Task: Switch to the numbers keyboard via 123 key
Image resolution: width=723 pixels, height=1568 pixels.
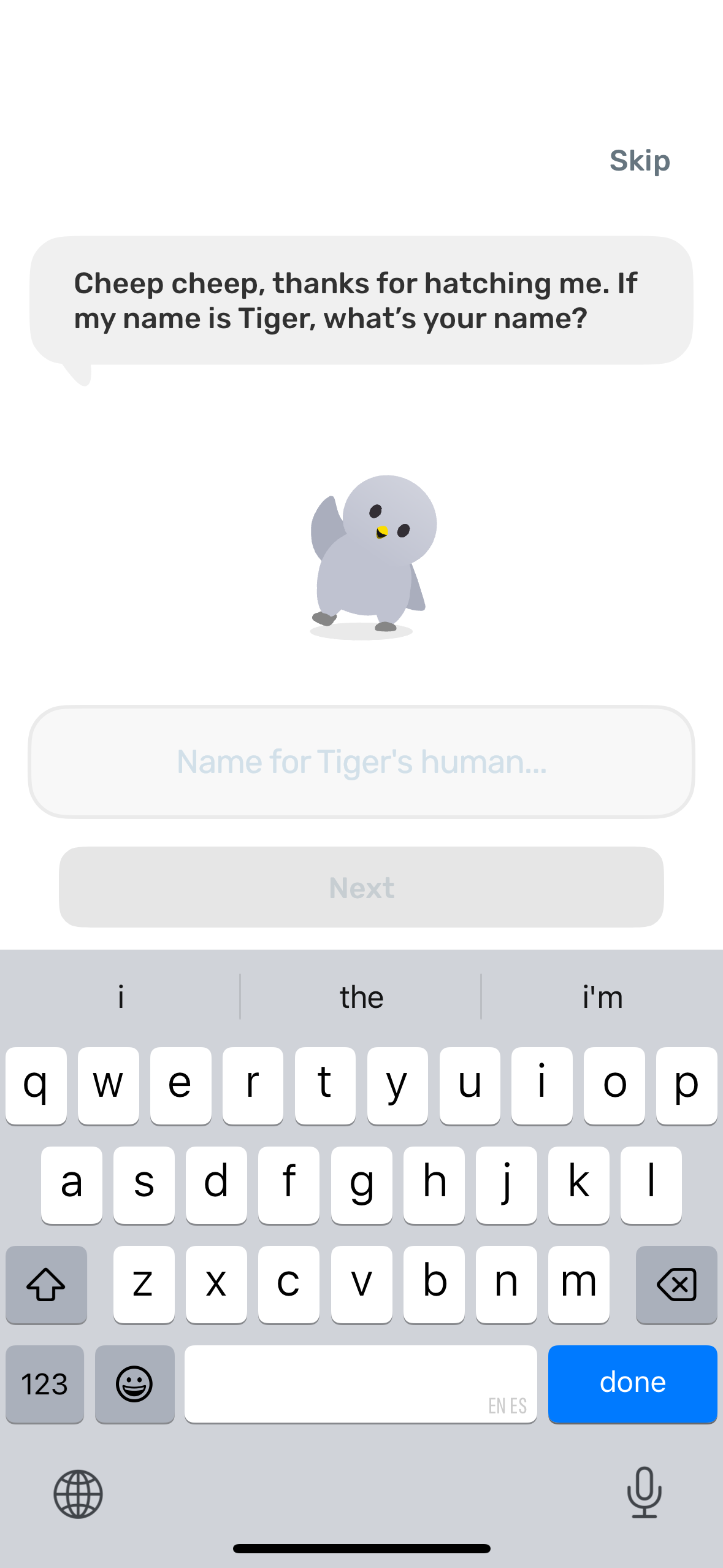Action: pos(44,1385)
